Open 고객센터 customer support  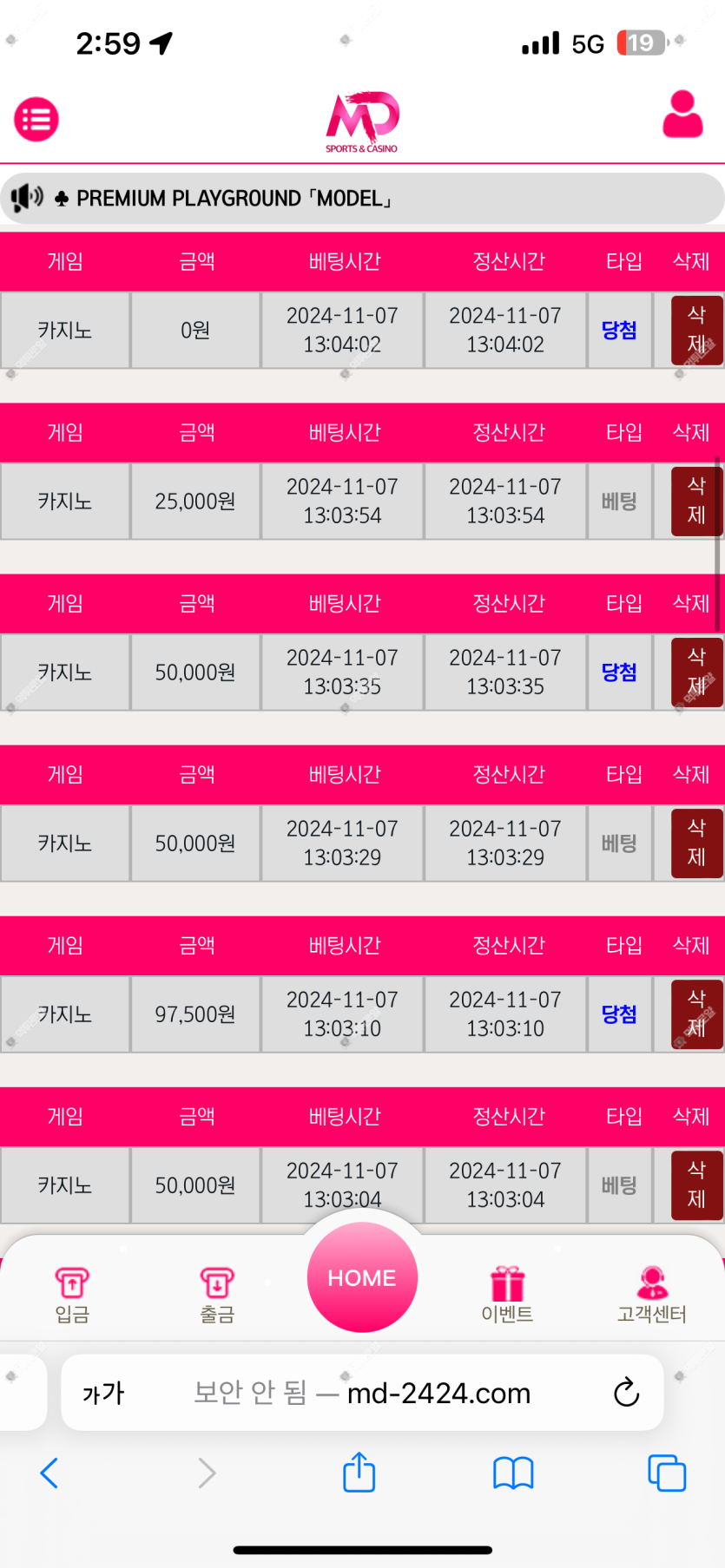point(651,1295)
